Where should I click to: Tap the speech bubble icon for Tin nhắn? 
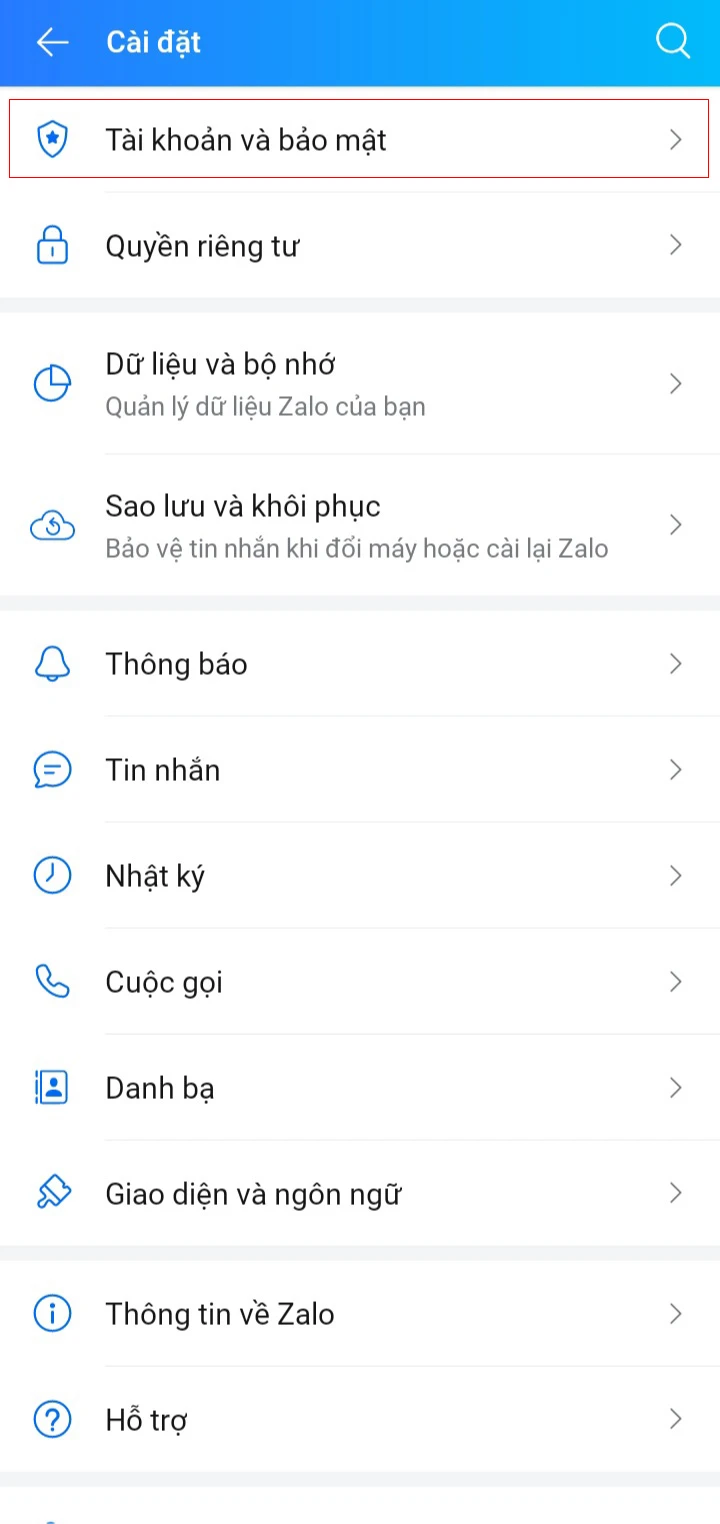[53, 769]
